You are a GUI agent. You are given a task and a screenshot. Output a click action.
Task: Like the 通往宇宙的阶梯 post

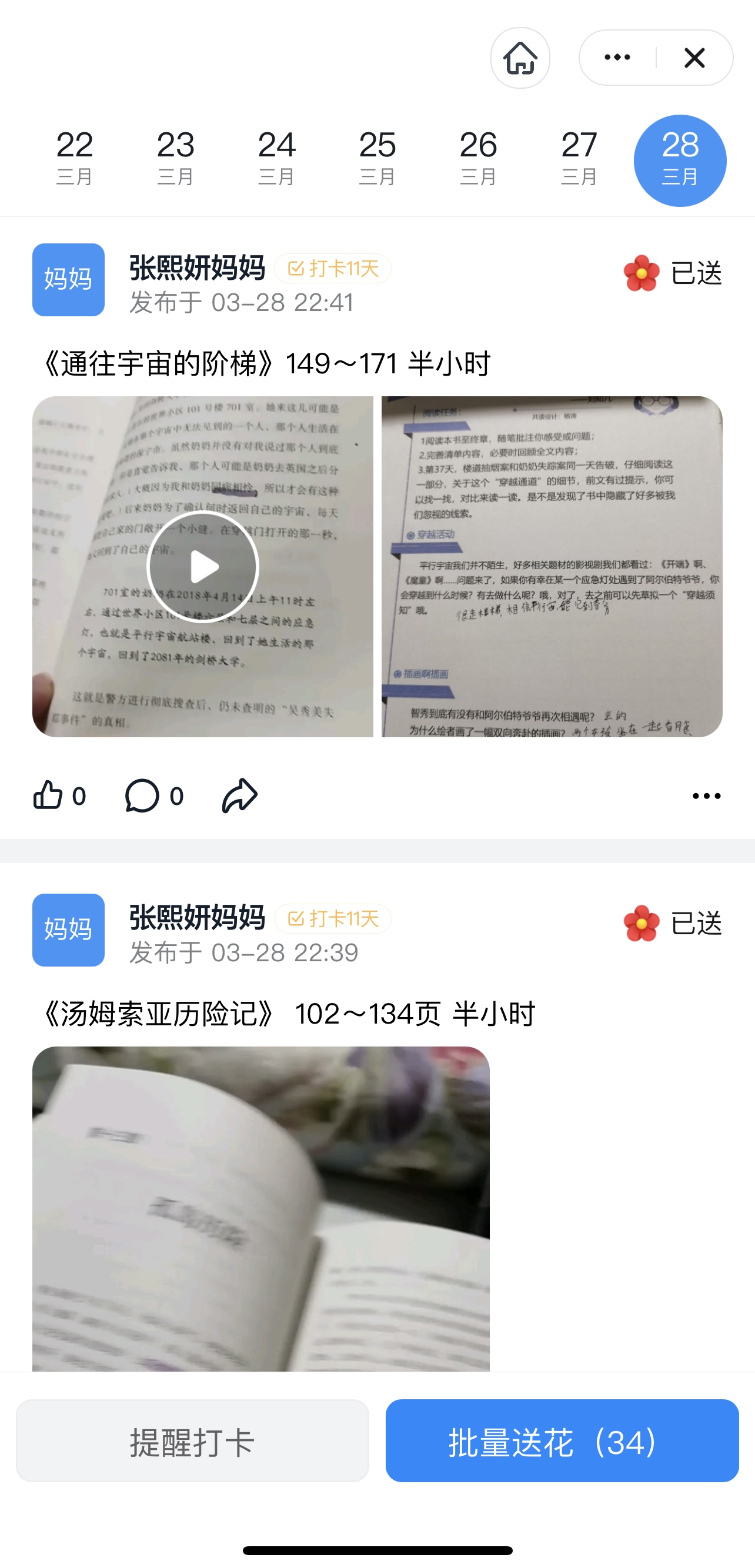[x=49, y=795]
